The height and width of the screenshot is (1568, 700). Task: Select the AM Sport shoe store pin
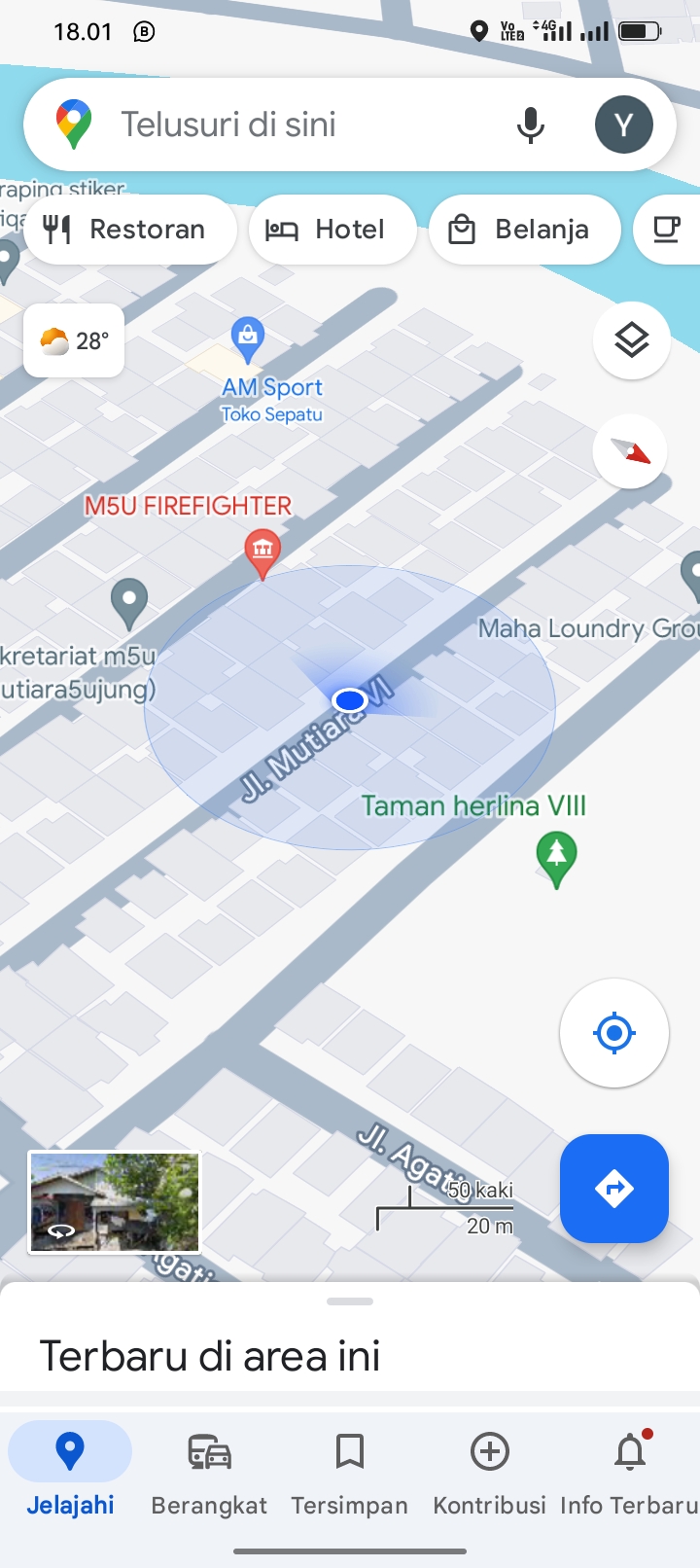pos(248,337)
